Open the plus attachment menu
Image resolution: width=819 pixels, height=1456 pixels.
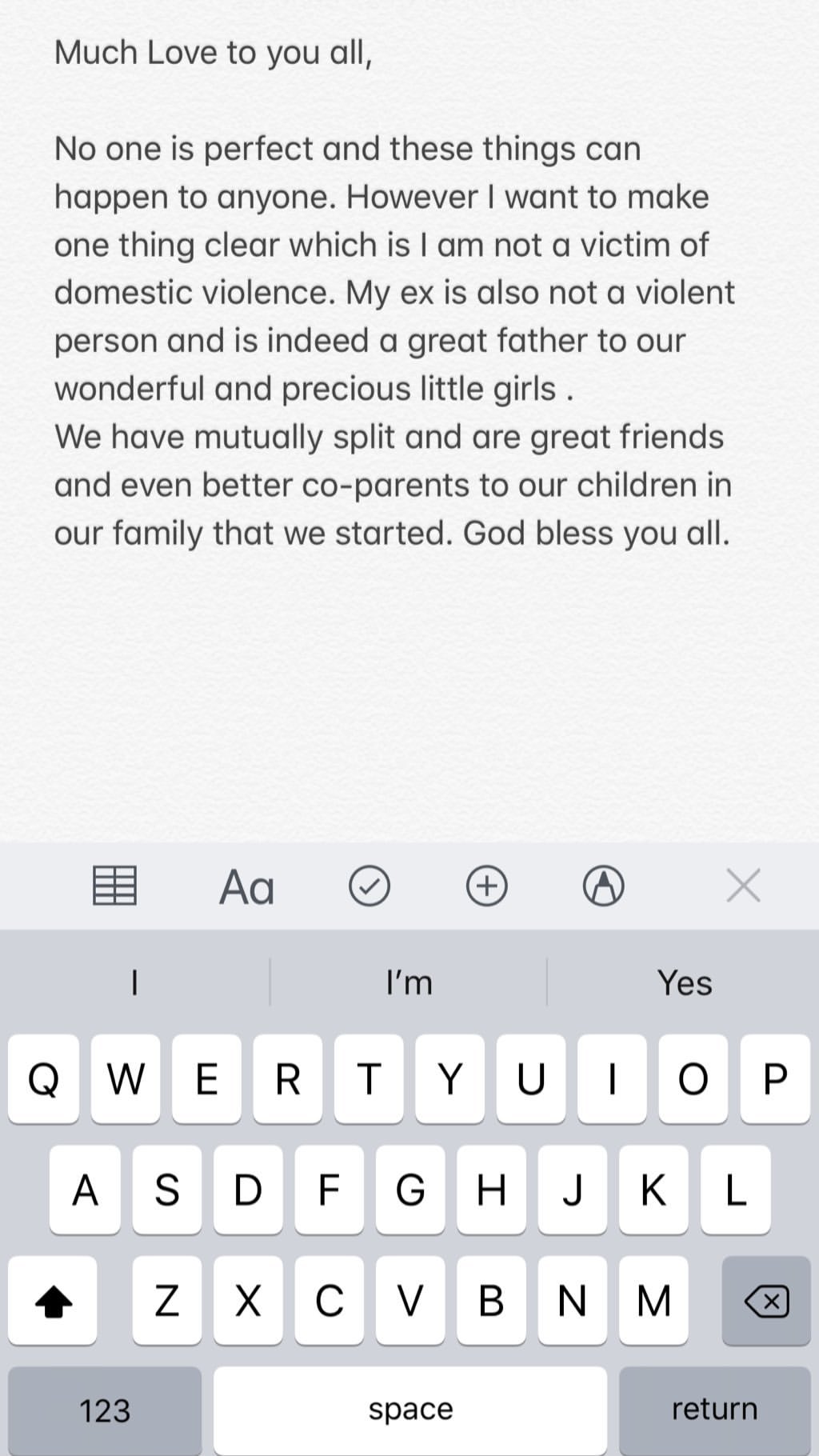[487, 886]
